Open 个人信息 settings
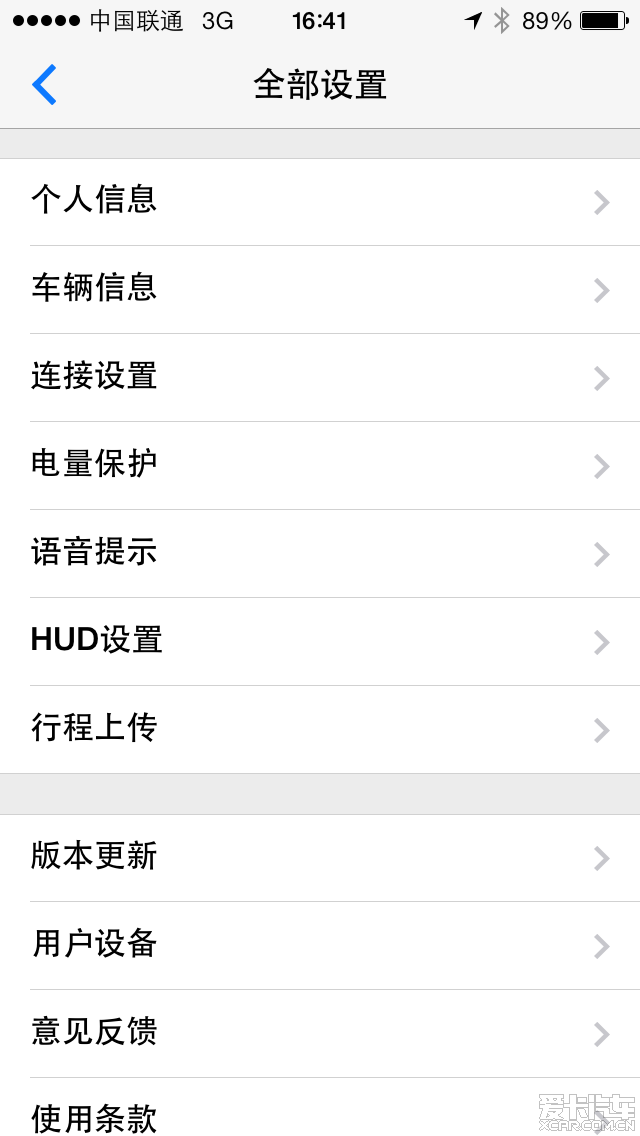 pyautogui.click(x=320, y=202)
